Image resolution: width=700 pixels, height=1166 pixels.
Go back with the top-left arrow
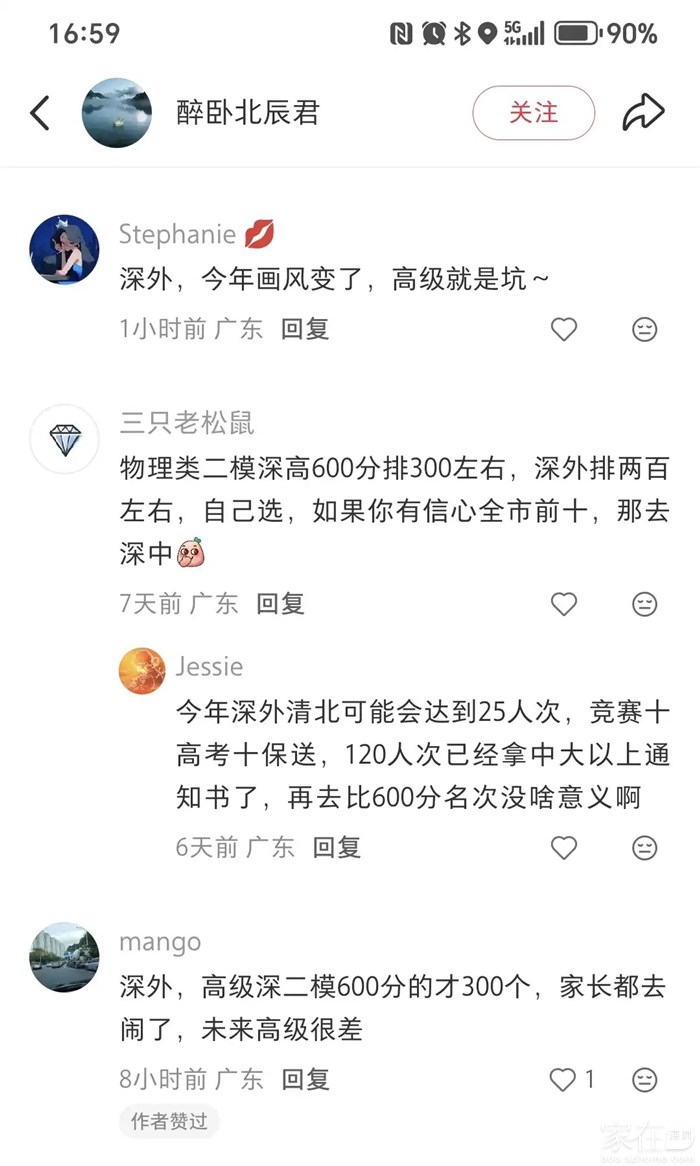[39, 113]
